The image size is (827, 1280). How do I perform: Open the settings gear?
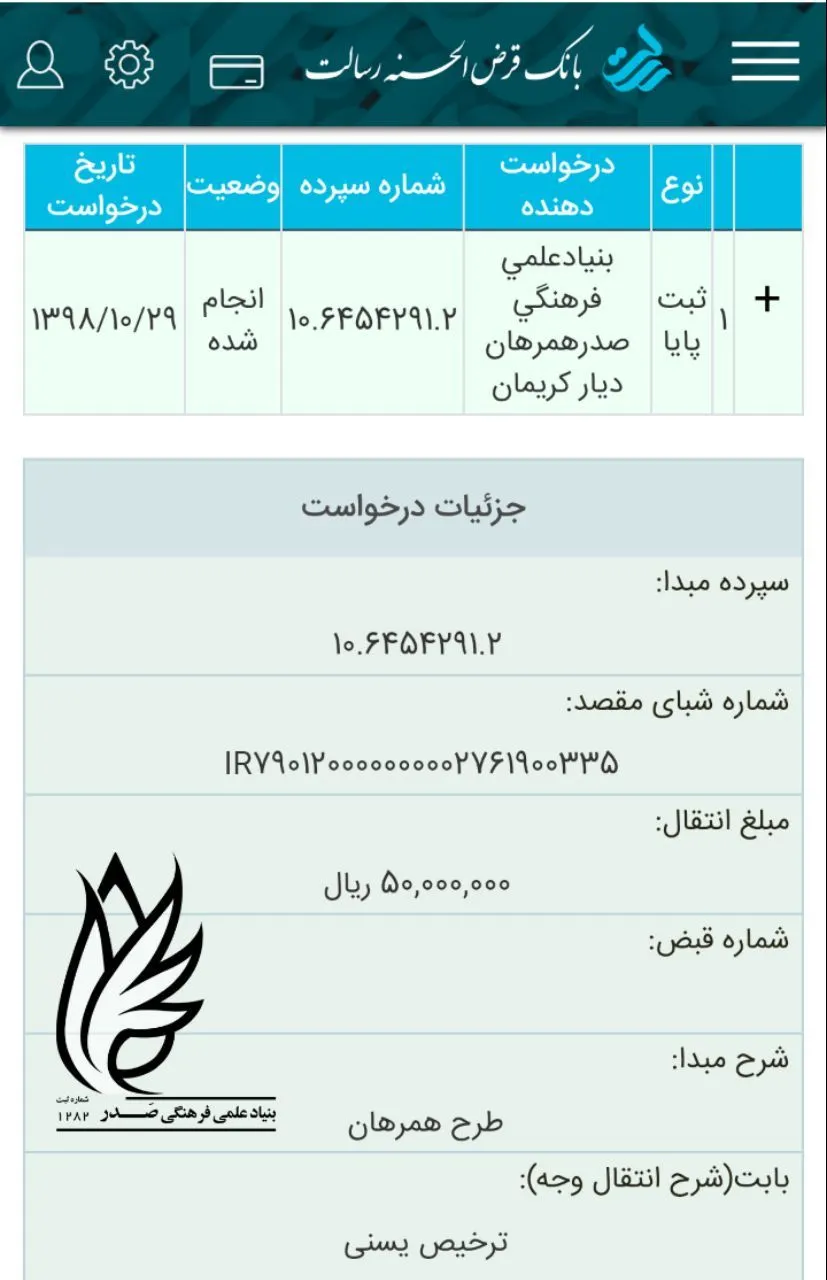pyautogui.click(x=129, y=64)
